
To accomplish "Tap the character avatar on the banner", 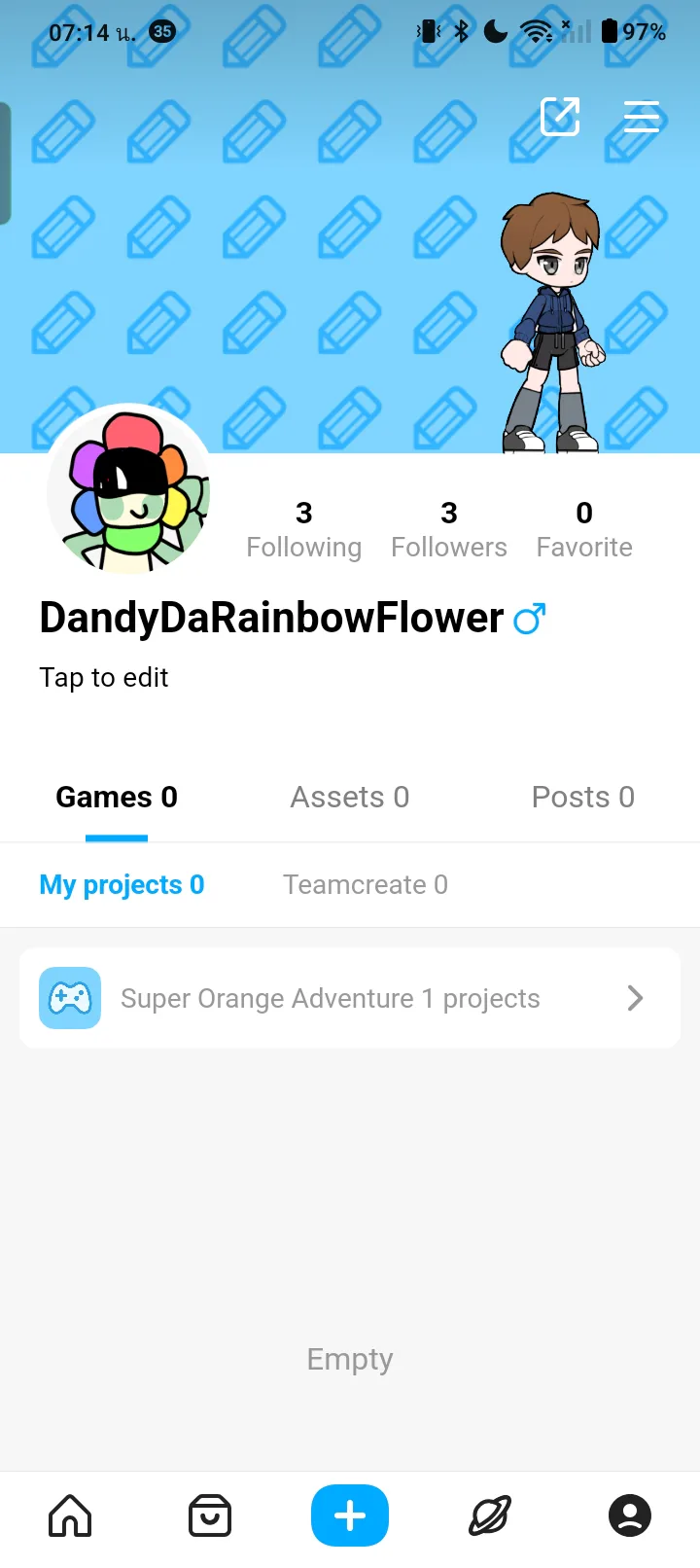I will [551, 323].
